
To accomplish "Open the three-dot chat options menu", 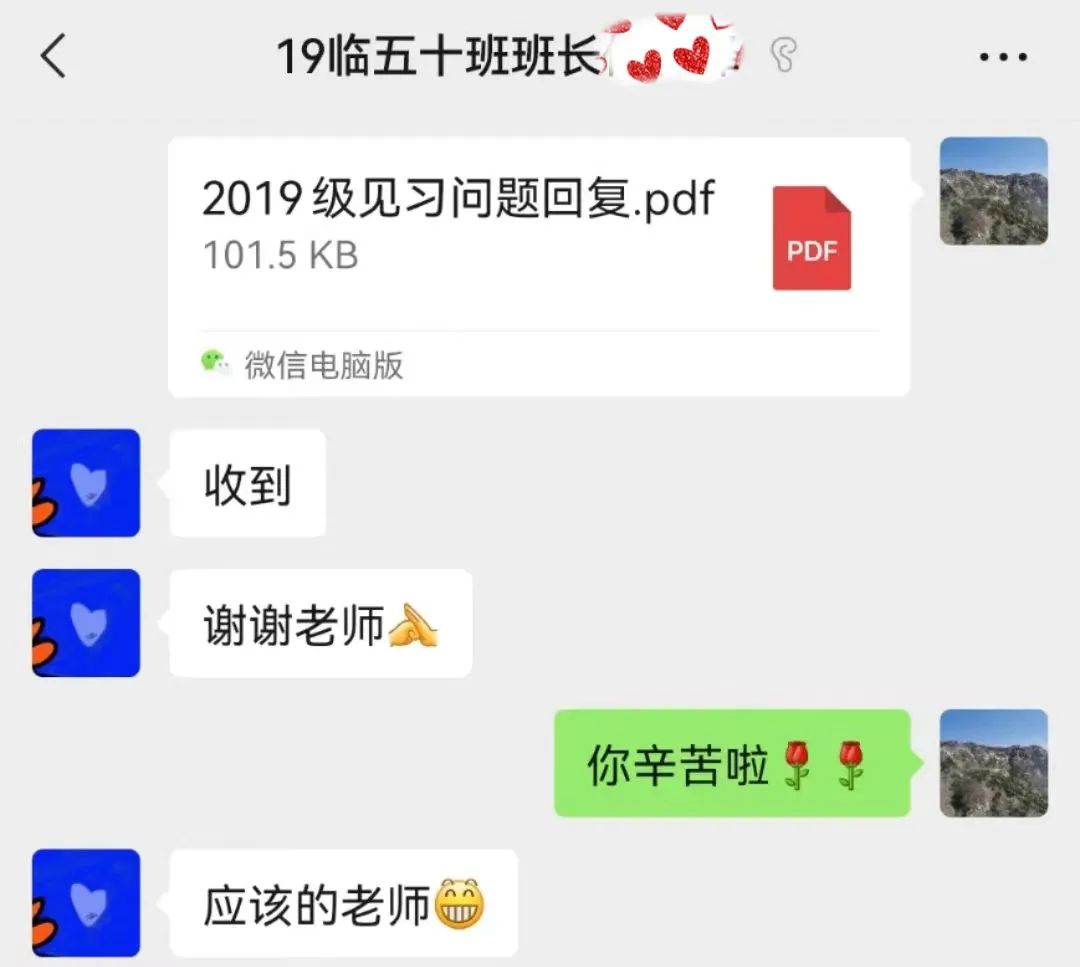I will click(1003, 57).
